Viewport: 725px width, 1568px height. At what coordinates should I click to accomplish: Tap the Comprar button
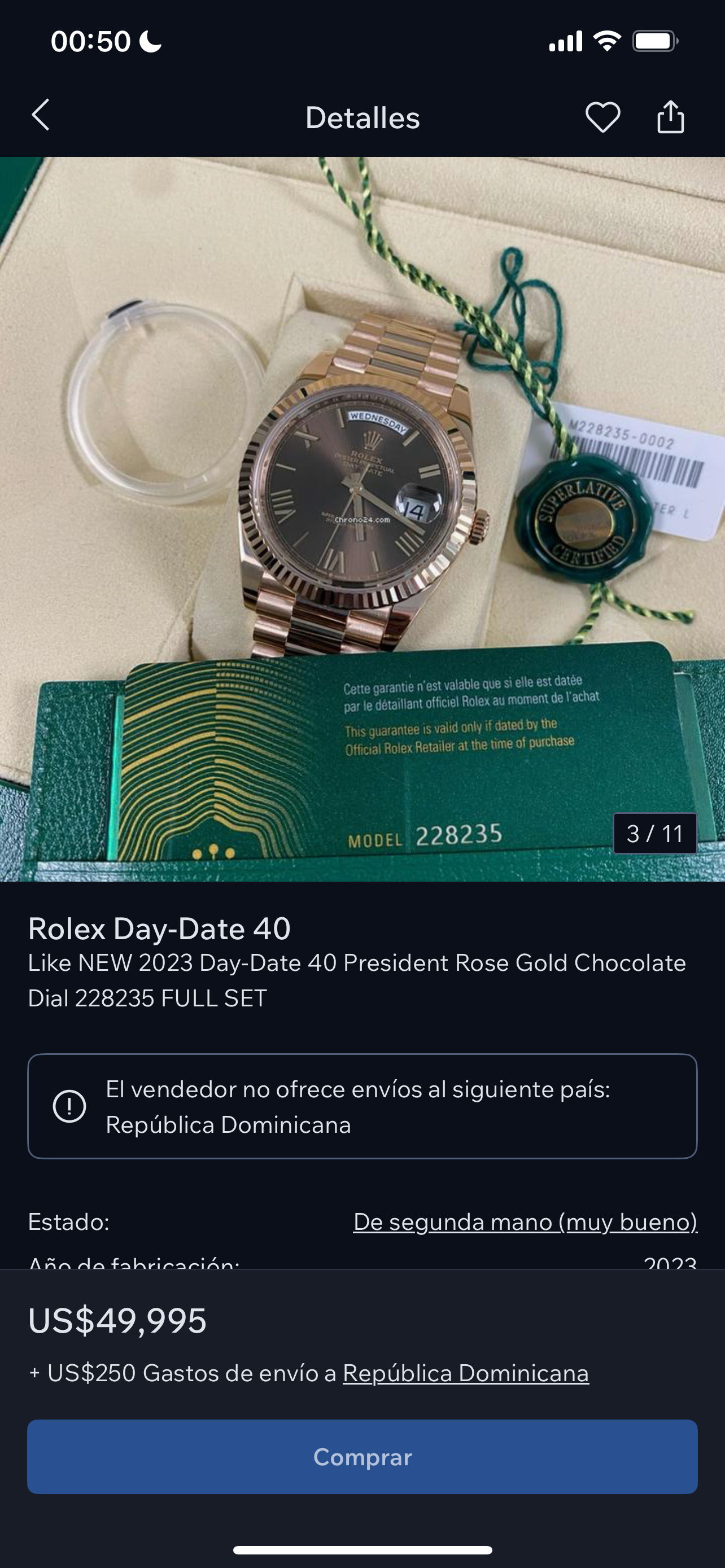point(362,1457)
